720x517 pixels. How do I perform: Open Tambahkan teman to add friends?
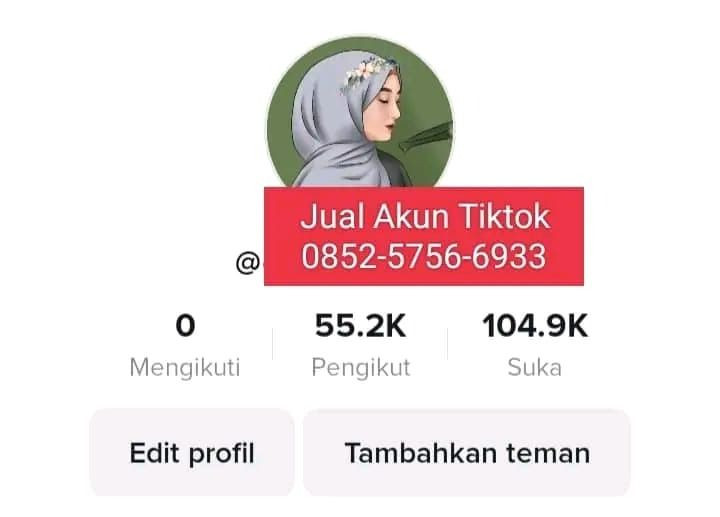point(467,453)
